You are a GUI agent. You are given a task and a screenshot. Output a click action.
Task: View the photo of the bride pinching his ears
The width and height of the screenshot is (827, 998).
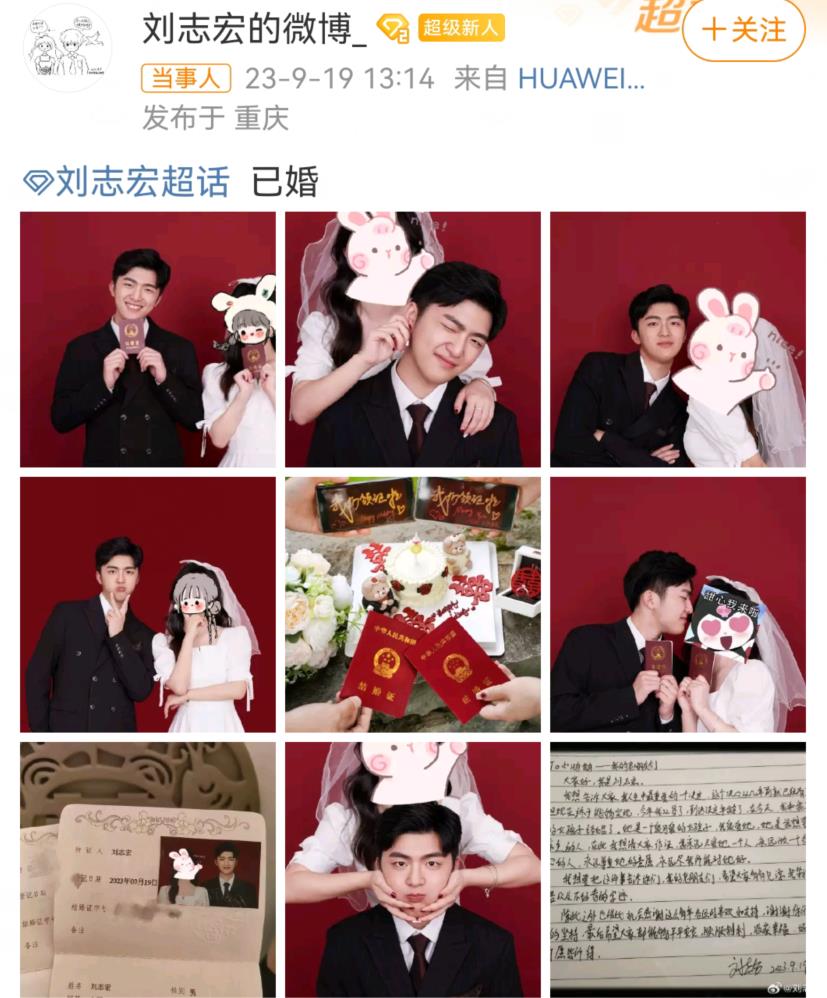(x=412, y=339)
